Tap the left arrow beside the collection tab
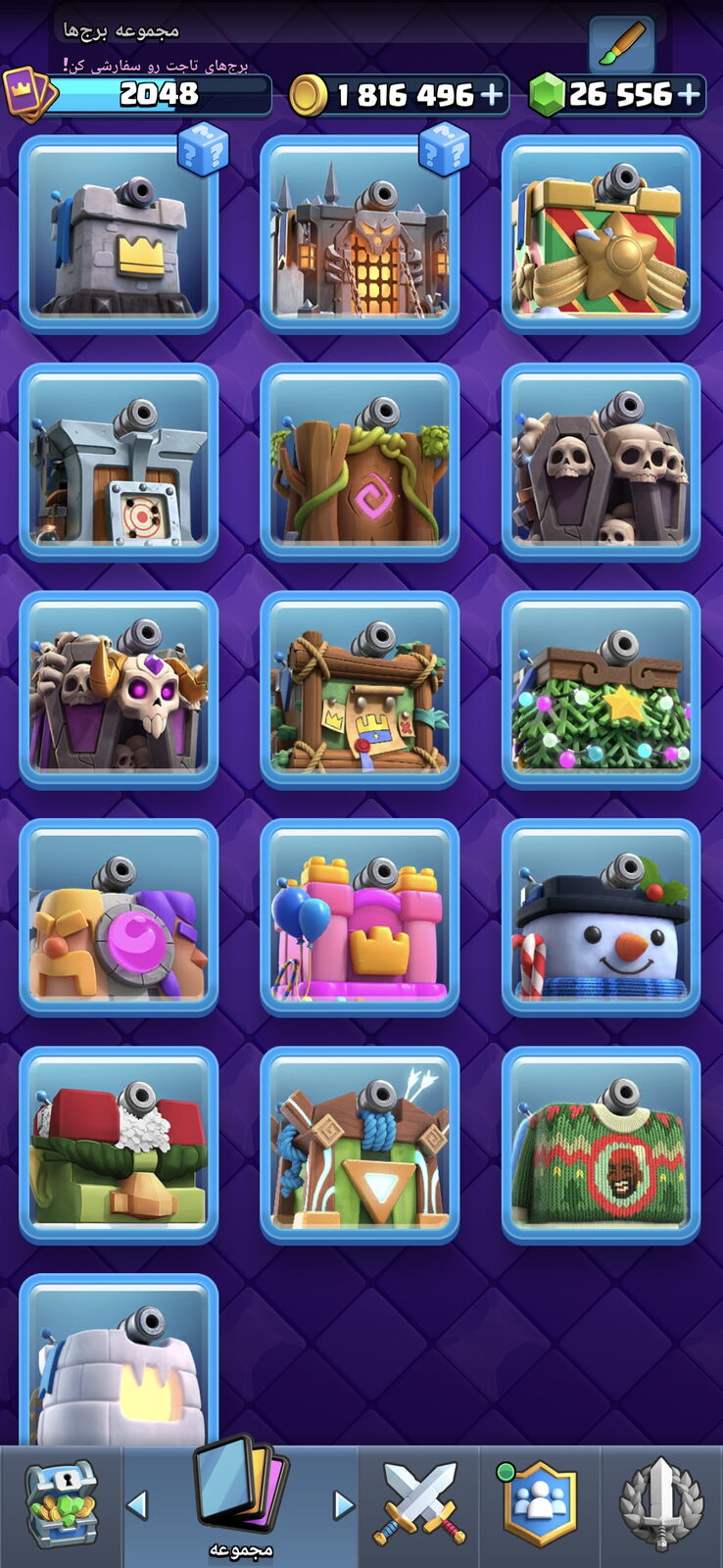This screenshot has height=1568, width=723. coord(138,1504)
